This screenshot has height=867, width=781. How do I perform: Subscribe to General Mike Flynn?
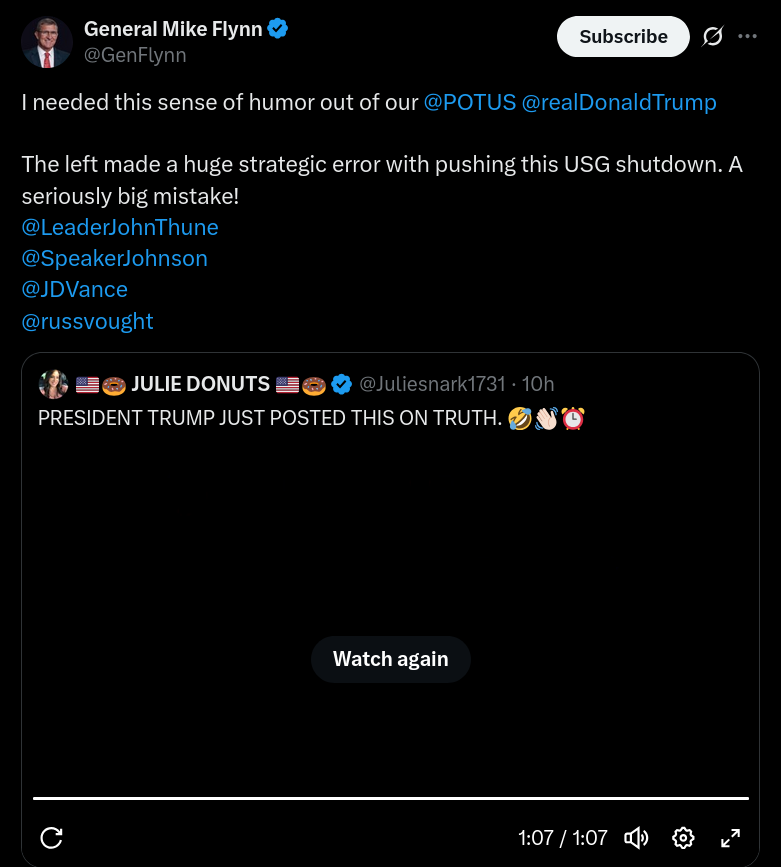pos(623,37)
